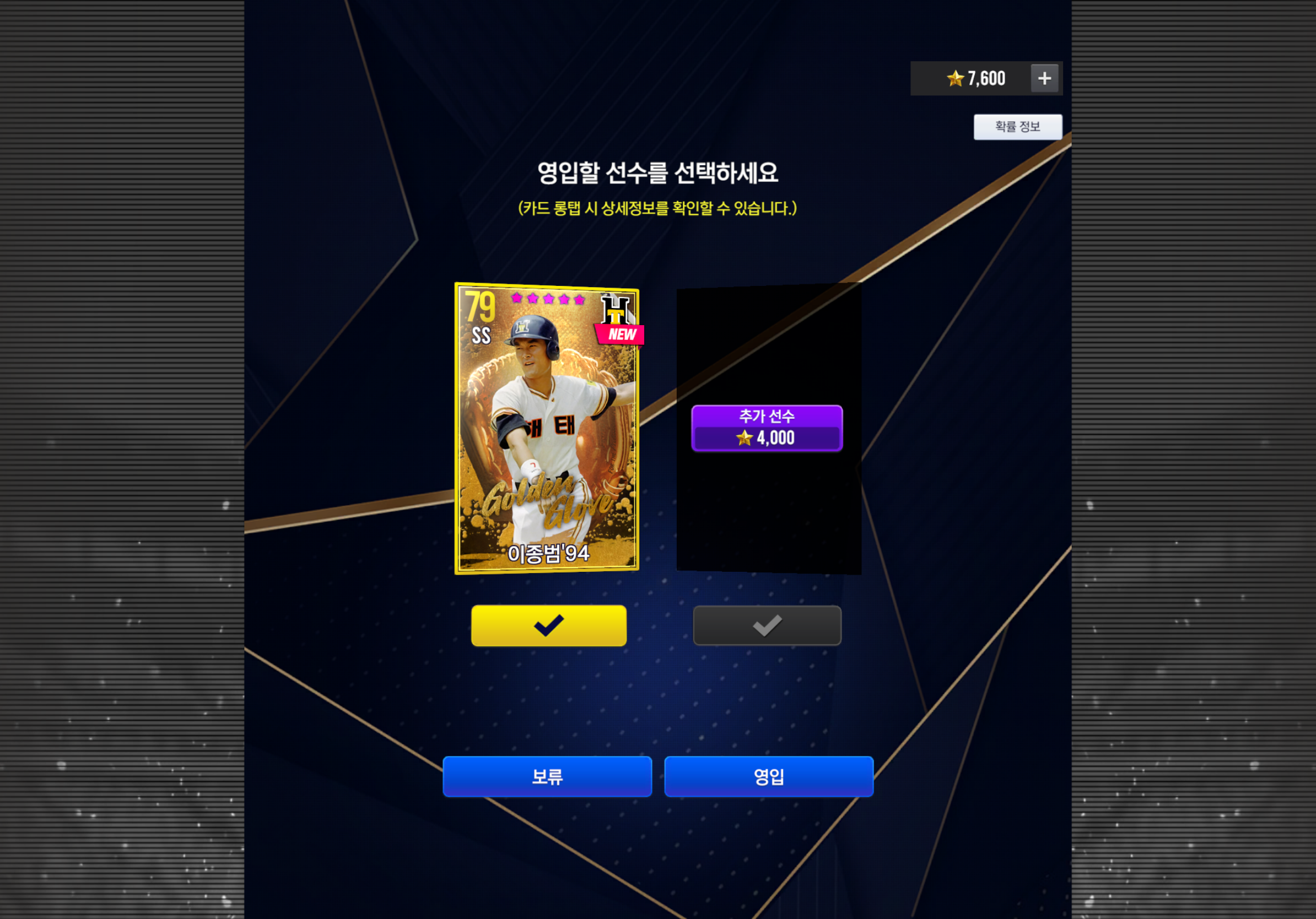Open the 확률 정보 probability info
Screen dimensions: 1316x919
[1017, 127]
